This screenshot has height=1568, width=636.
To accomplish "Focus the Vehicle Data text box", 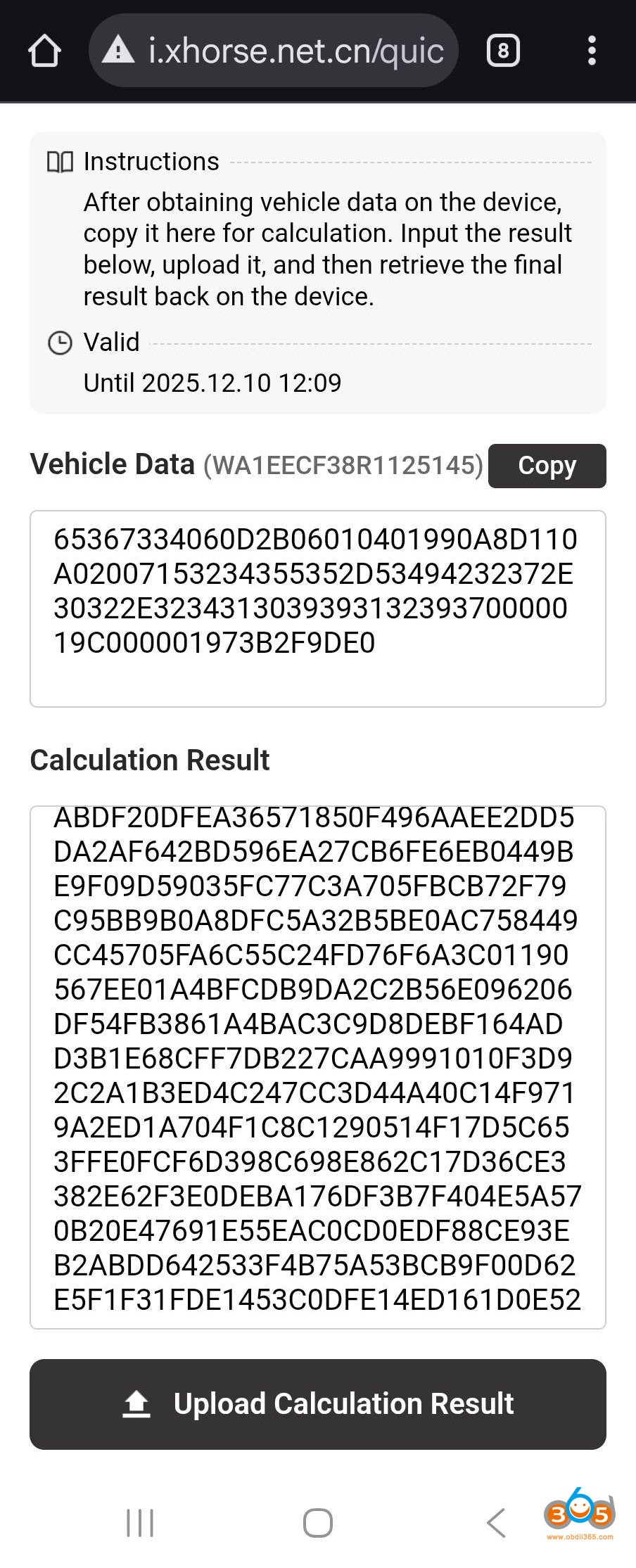I will click(x=317, y=608).
